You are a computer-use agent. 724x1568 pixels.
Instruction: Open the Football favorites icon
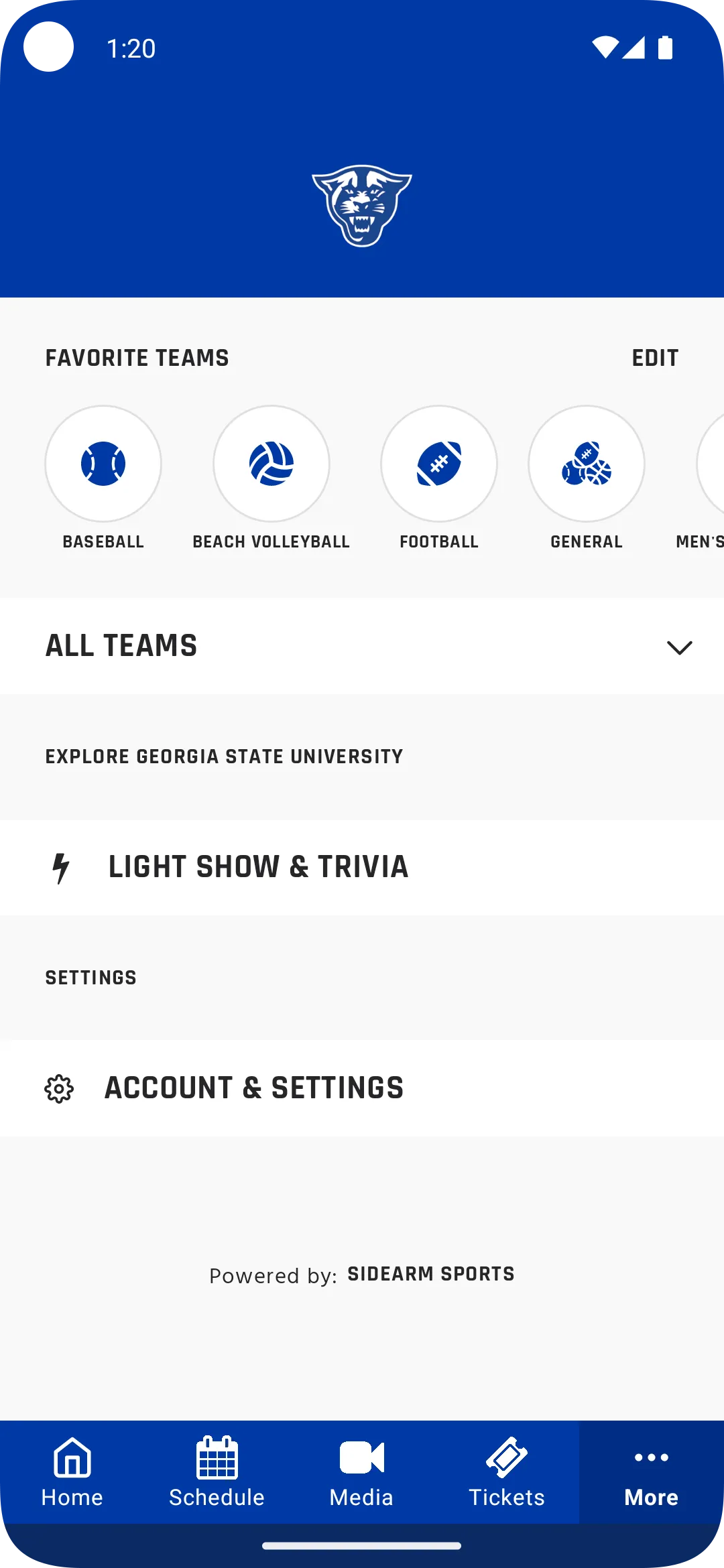(x=439, y=463)
